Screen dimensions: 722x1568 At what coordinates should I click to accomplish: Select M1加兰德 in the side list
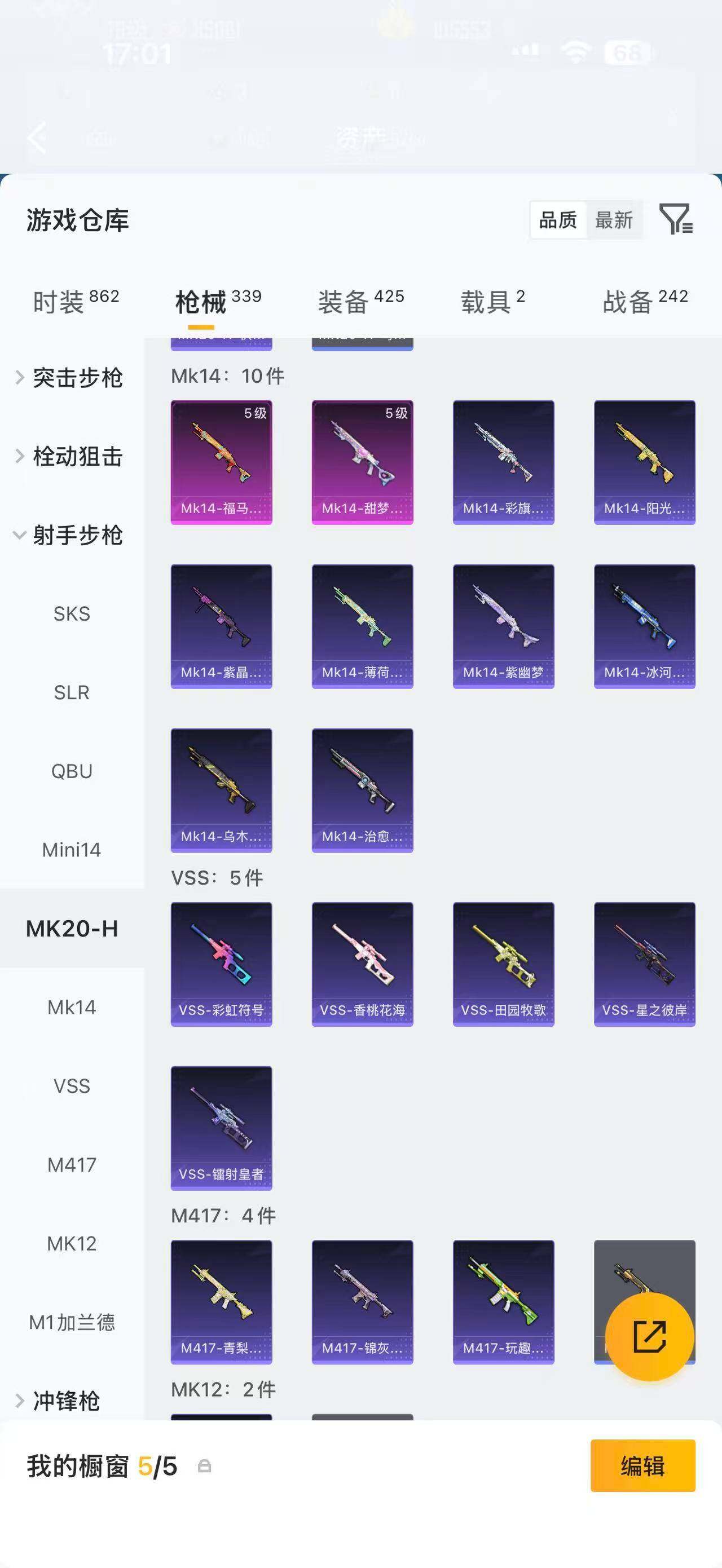point(72,1322)
